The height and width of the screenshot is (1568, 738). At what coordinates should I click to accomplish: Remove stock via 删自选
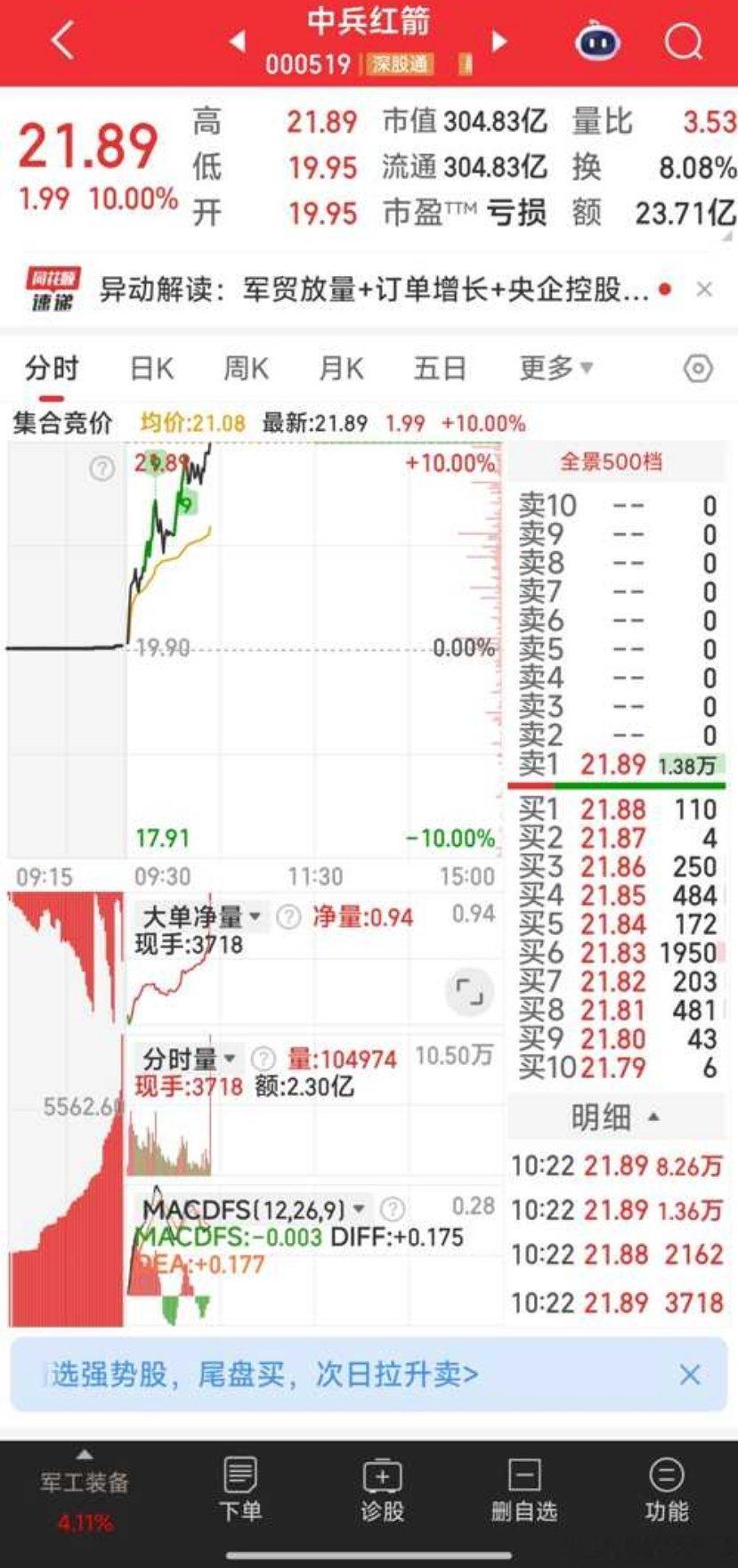524,1490
